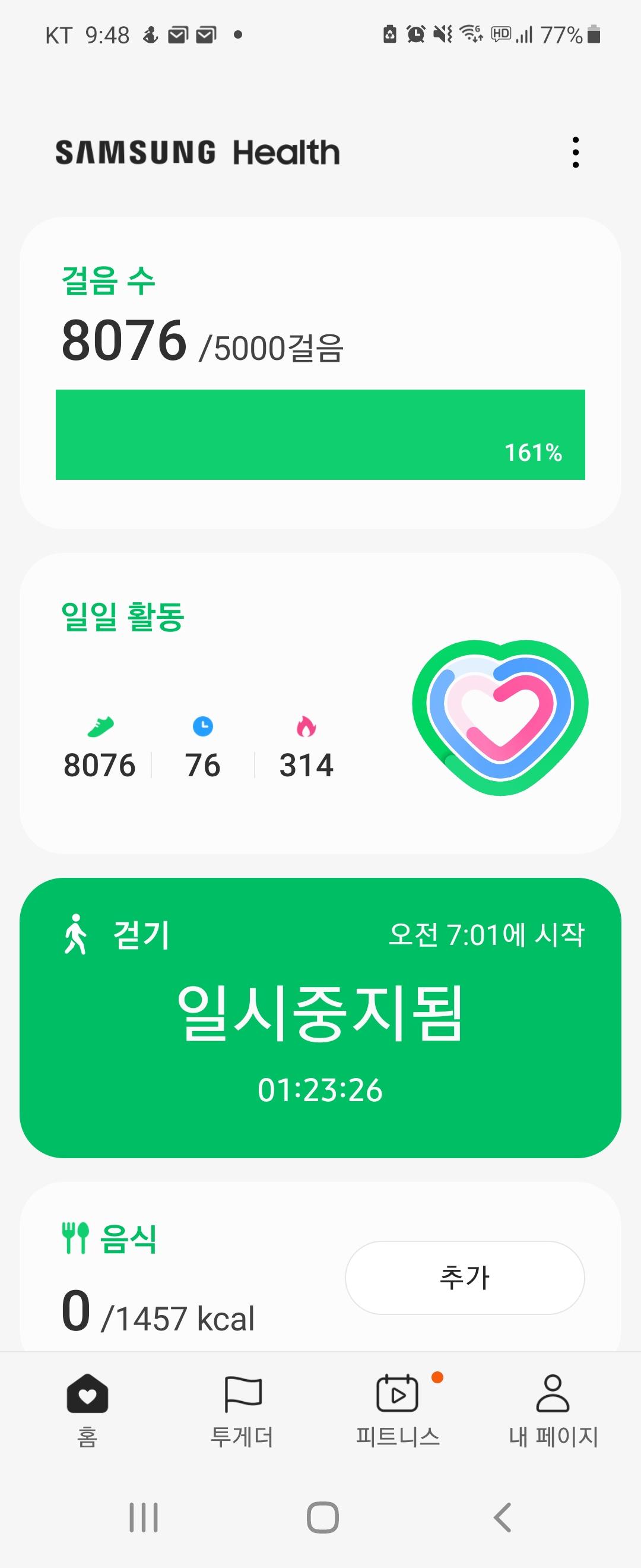This screenshot has width=641, height=1568.
Task: Tap 추가 to add food
Action: [x=465, y=1278]
